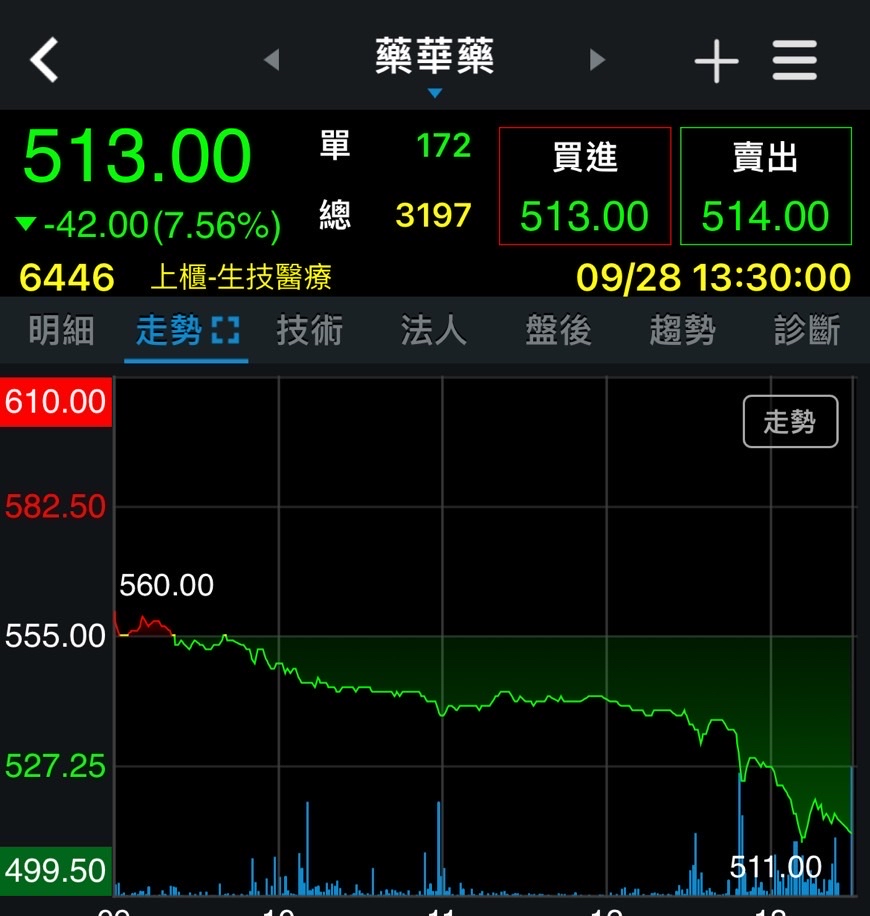Add this stock with the plus icon

[716, 61]
